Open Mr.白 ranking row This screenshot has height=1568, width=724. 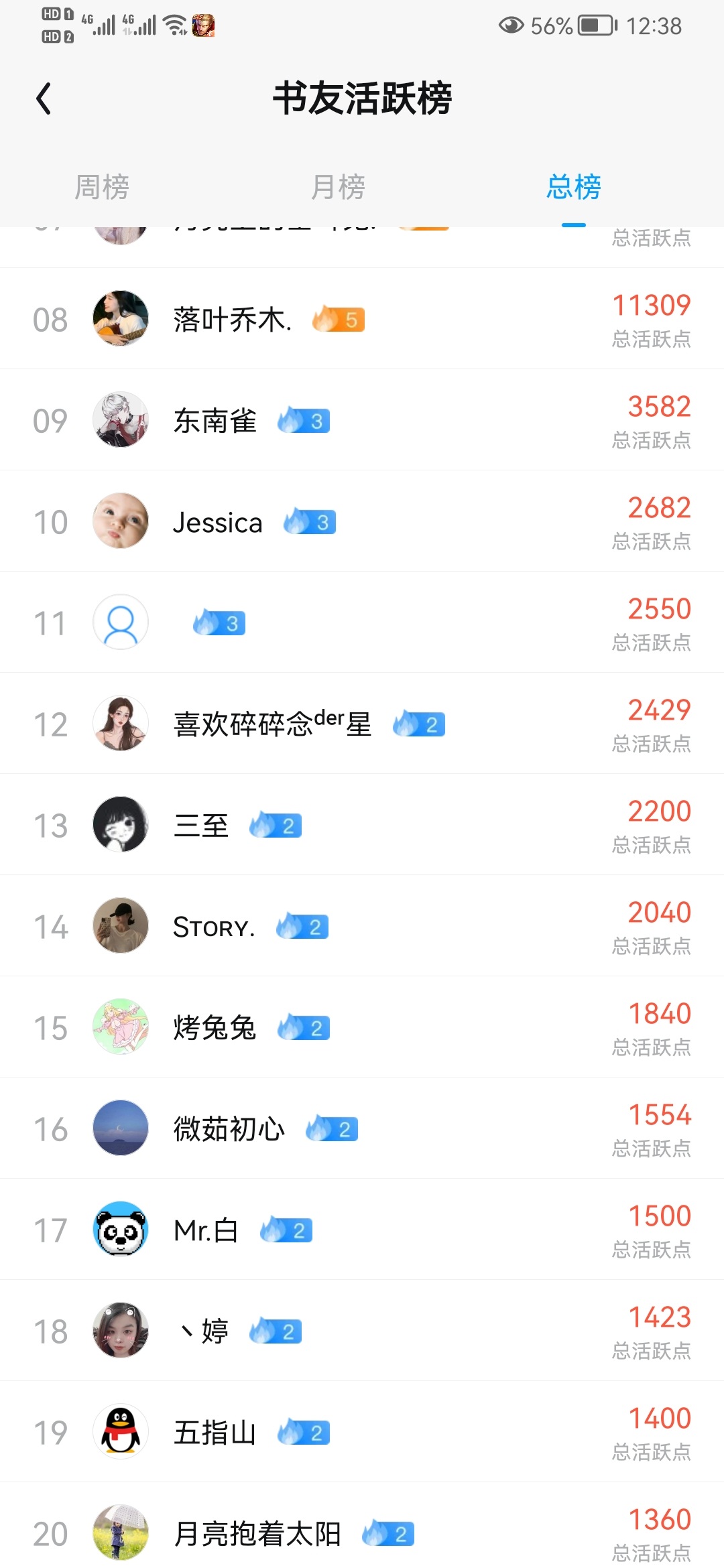(362, 1230)
